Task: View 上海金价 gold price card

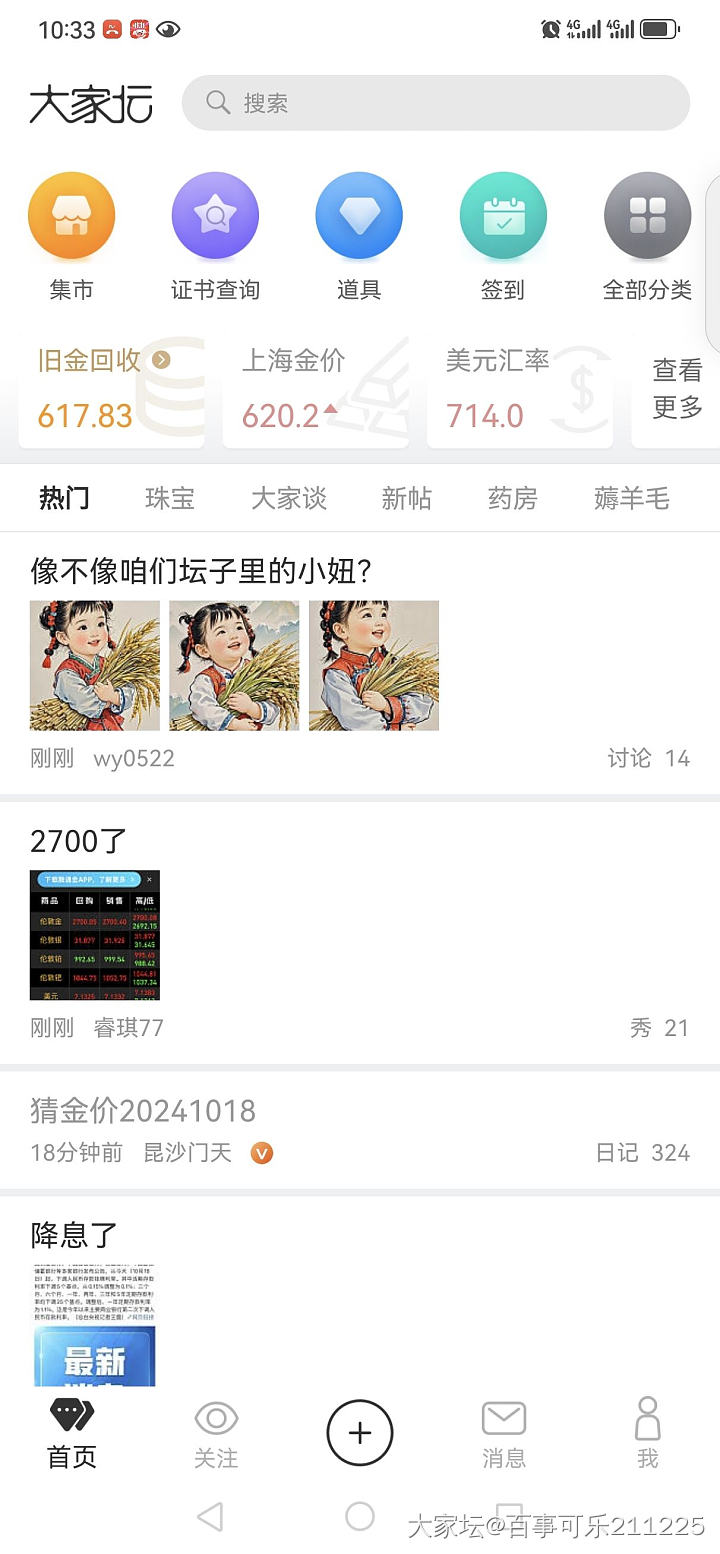Action: (x=315, y=390)
